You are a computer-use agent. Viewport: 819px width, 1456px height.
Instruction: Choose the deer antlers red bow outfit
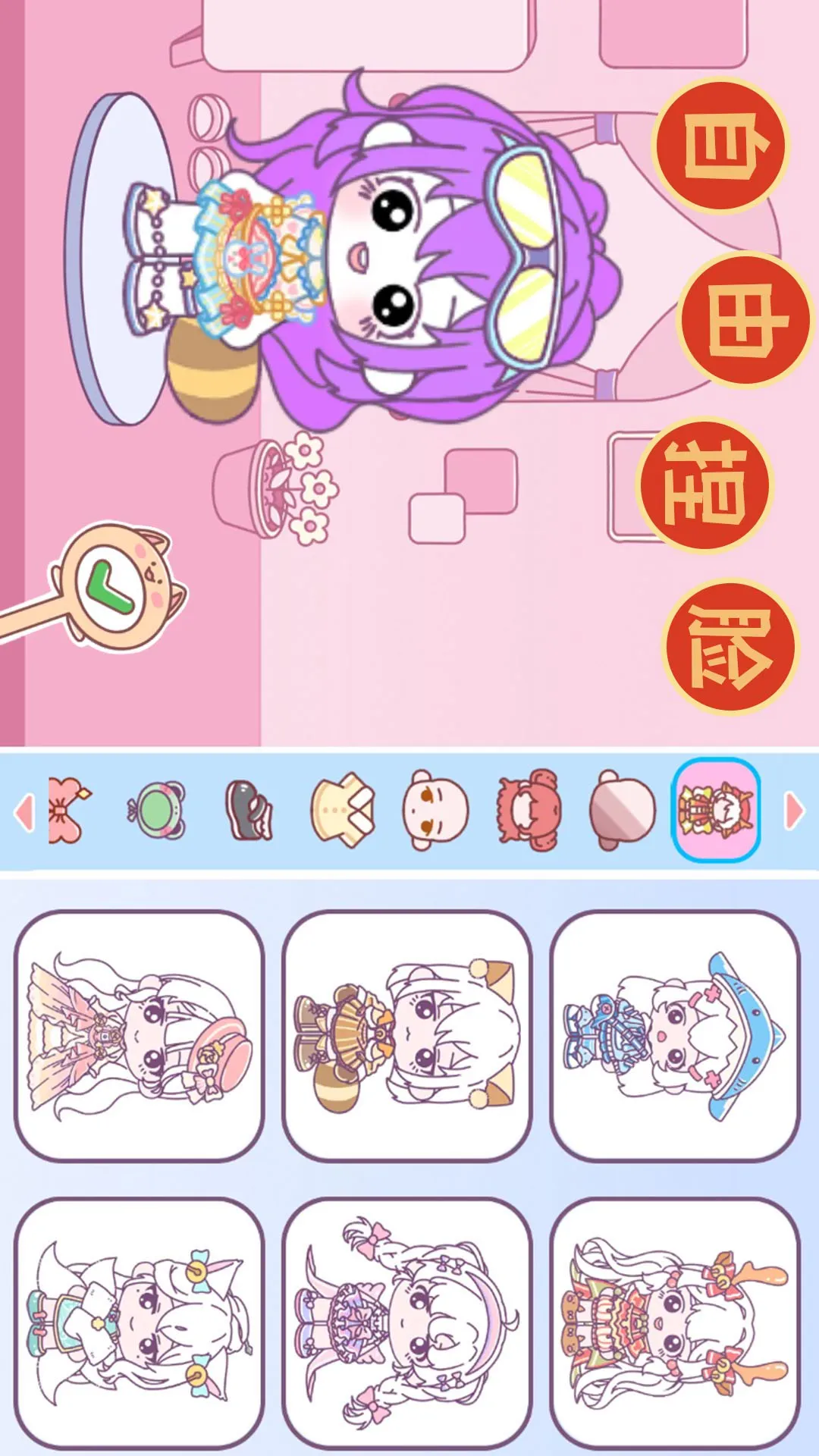point(675,1323)
